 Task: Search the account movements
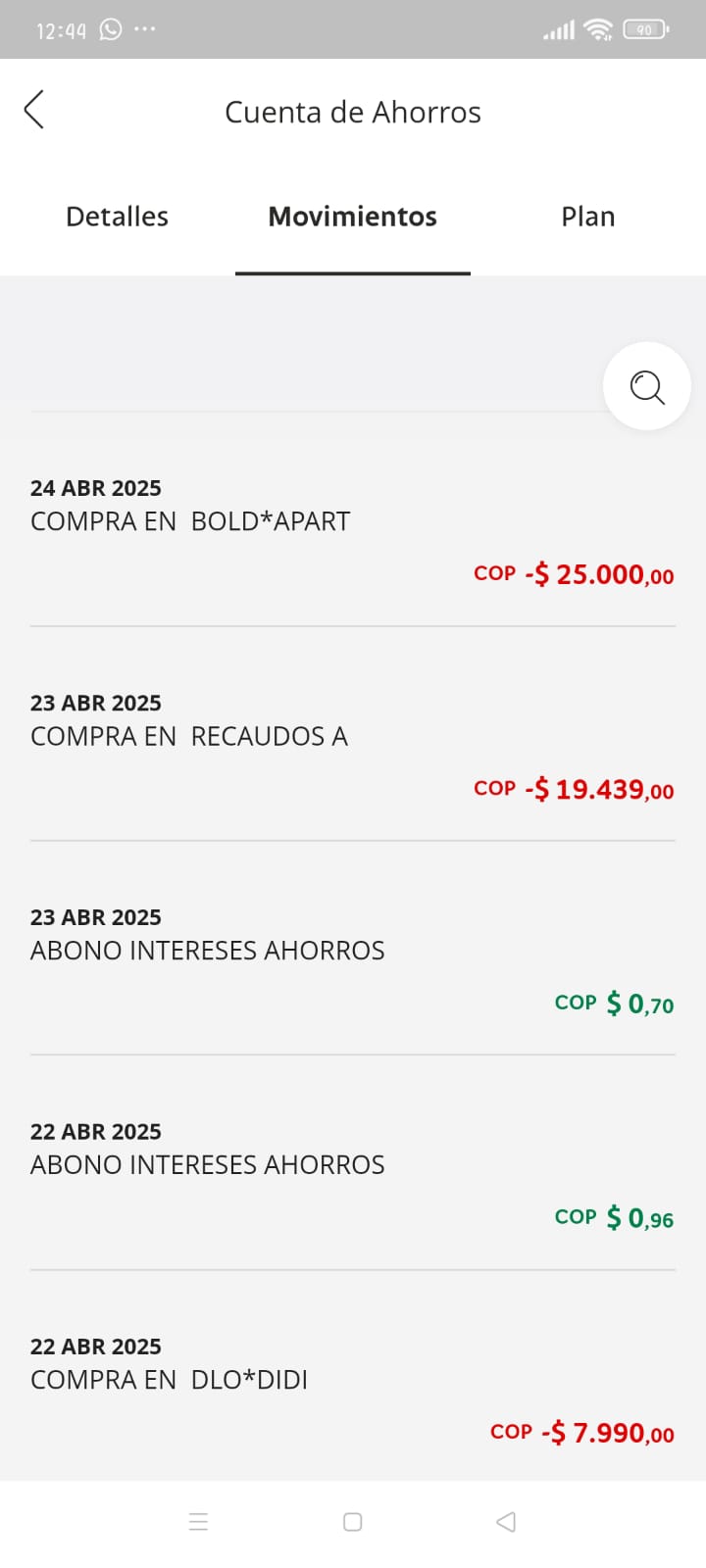[x=646, y=386]
